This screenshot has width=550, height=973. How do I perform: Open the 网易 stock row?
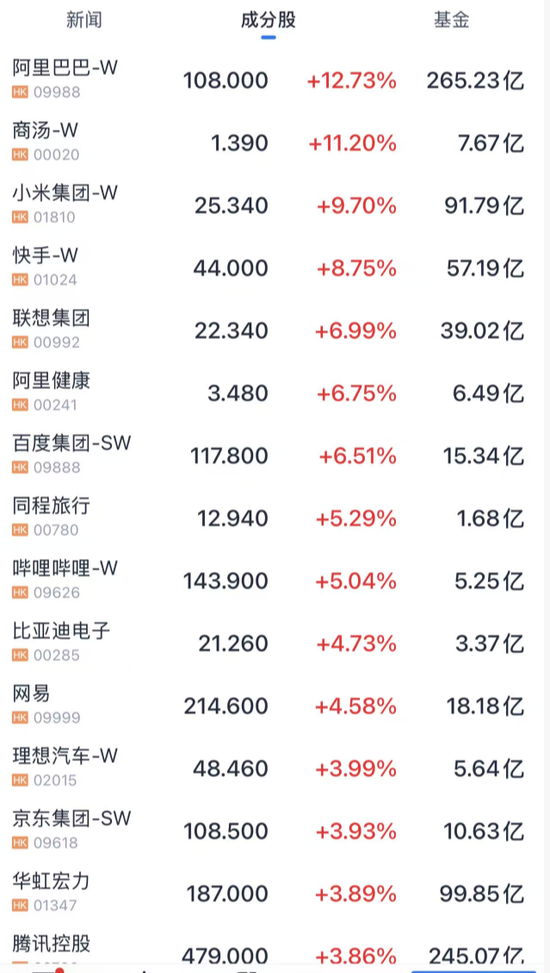tap(275, 706)
